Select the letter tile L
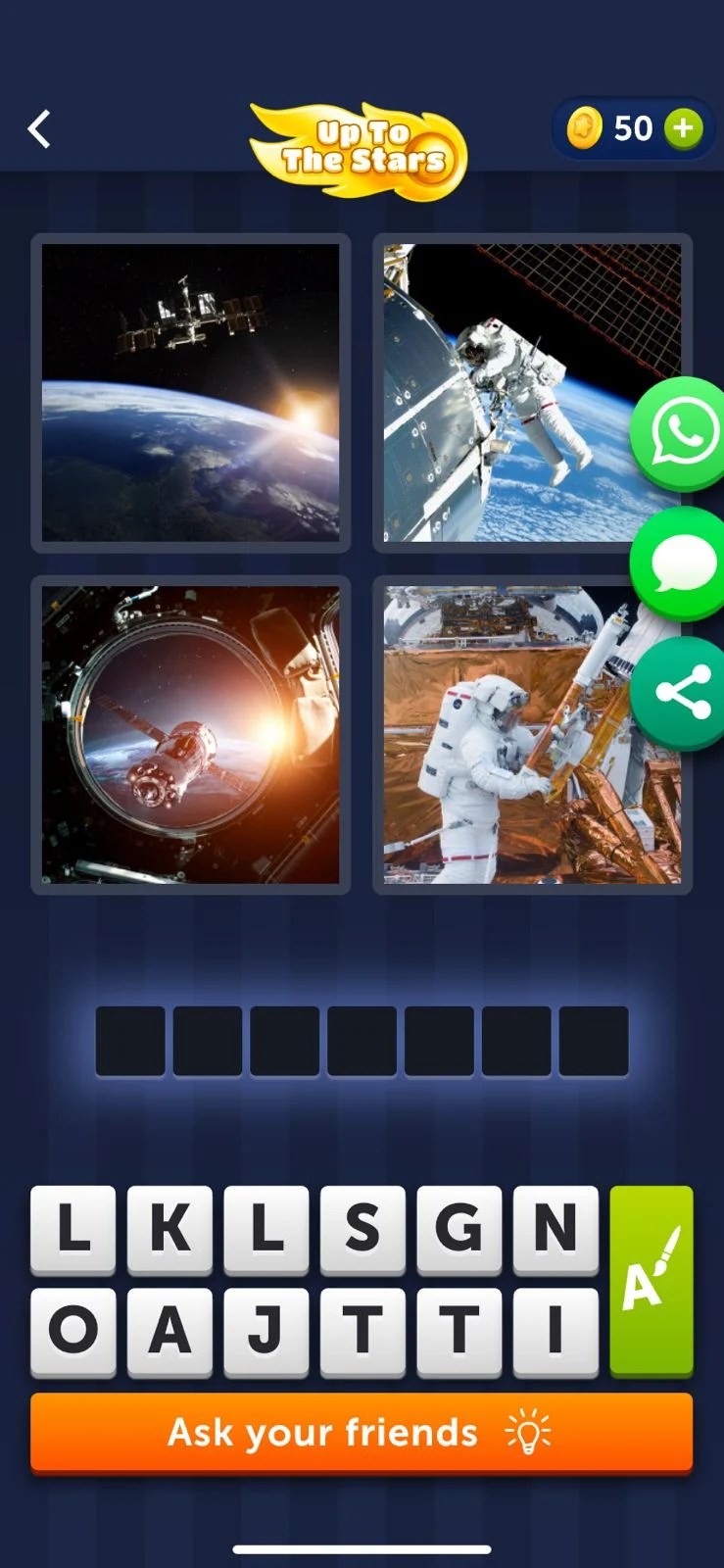 (72, 1231)
